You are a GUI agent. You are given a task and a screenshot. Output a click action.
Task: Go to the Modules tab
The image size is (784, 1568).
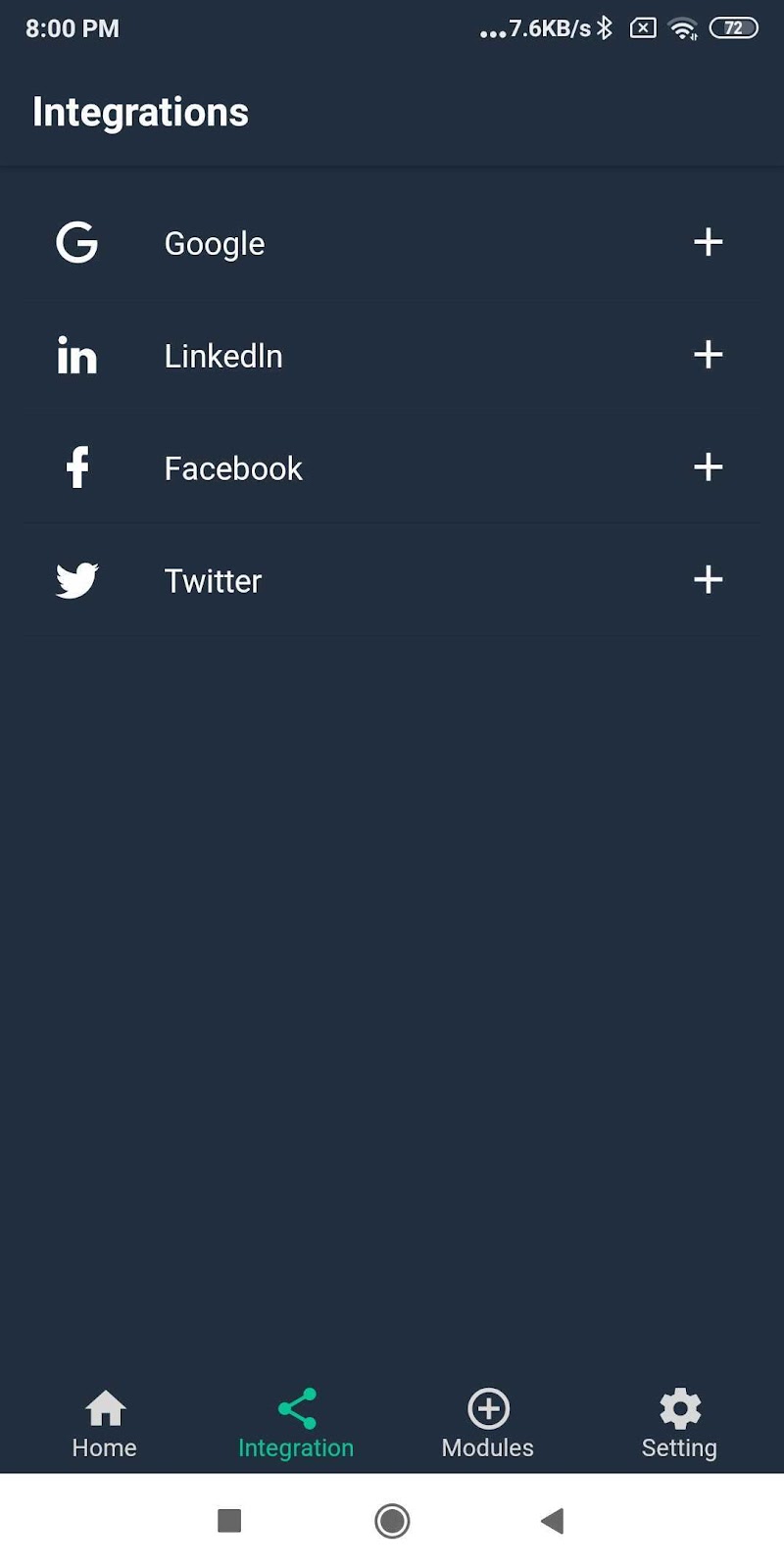click(x=488, y=1423)
